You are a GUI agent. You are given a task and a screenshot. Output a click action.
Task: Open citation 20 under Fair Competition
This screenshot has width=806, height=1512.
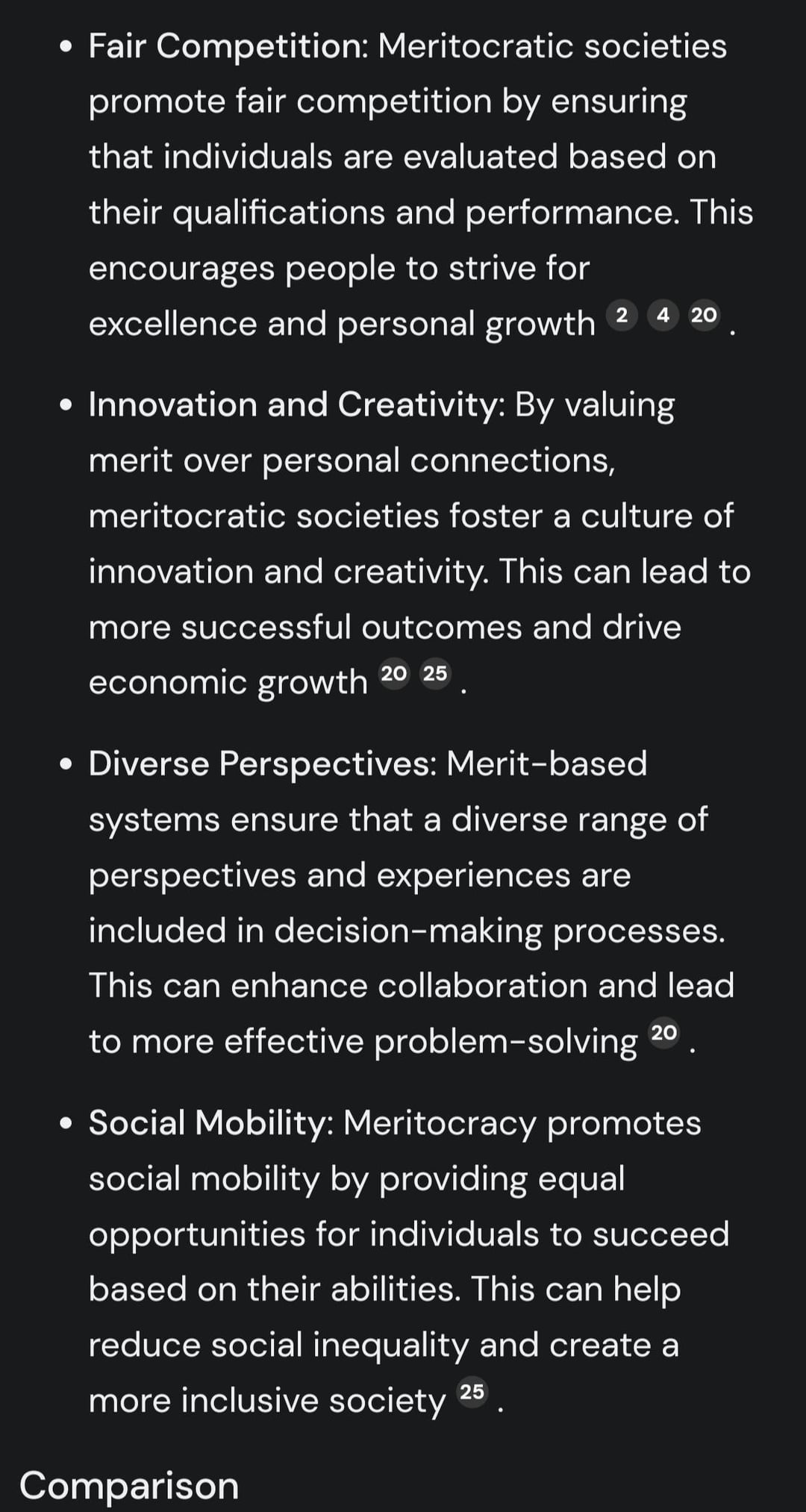704,315
